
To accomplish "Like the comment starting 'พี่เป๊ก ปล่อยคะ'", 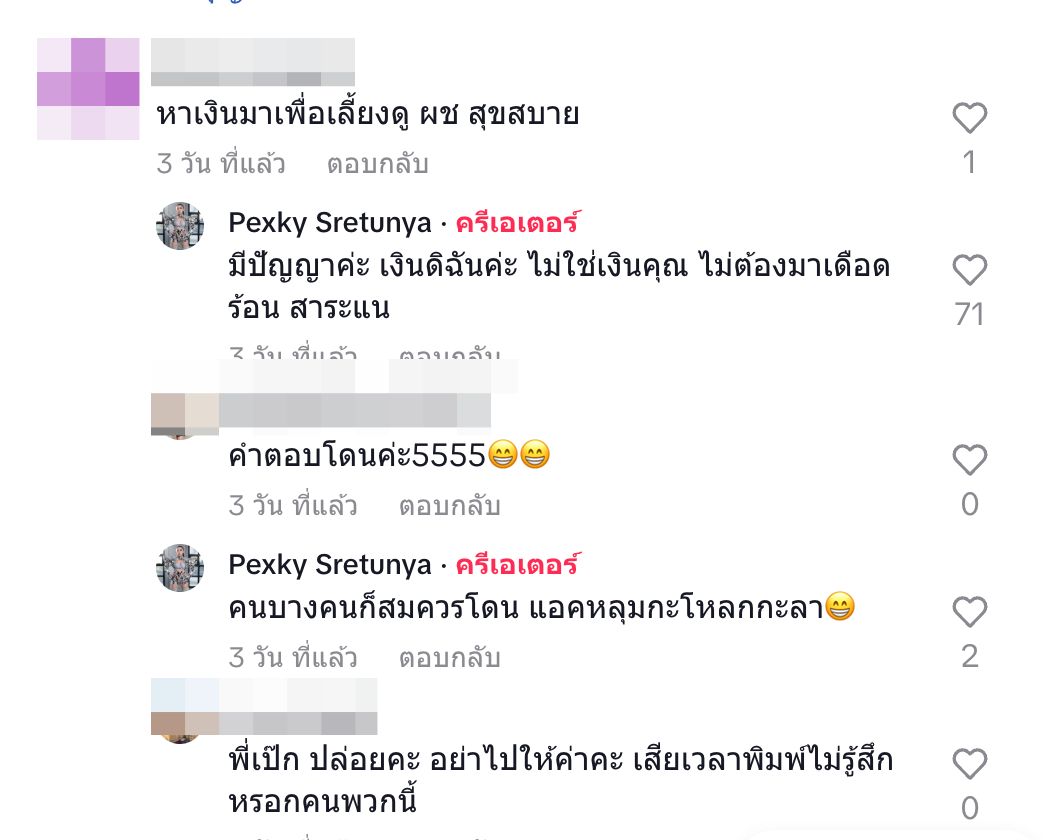I will pos(969,765).
